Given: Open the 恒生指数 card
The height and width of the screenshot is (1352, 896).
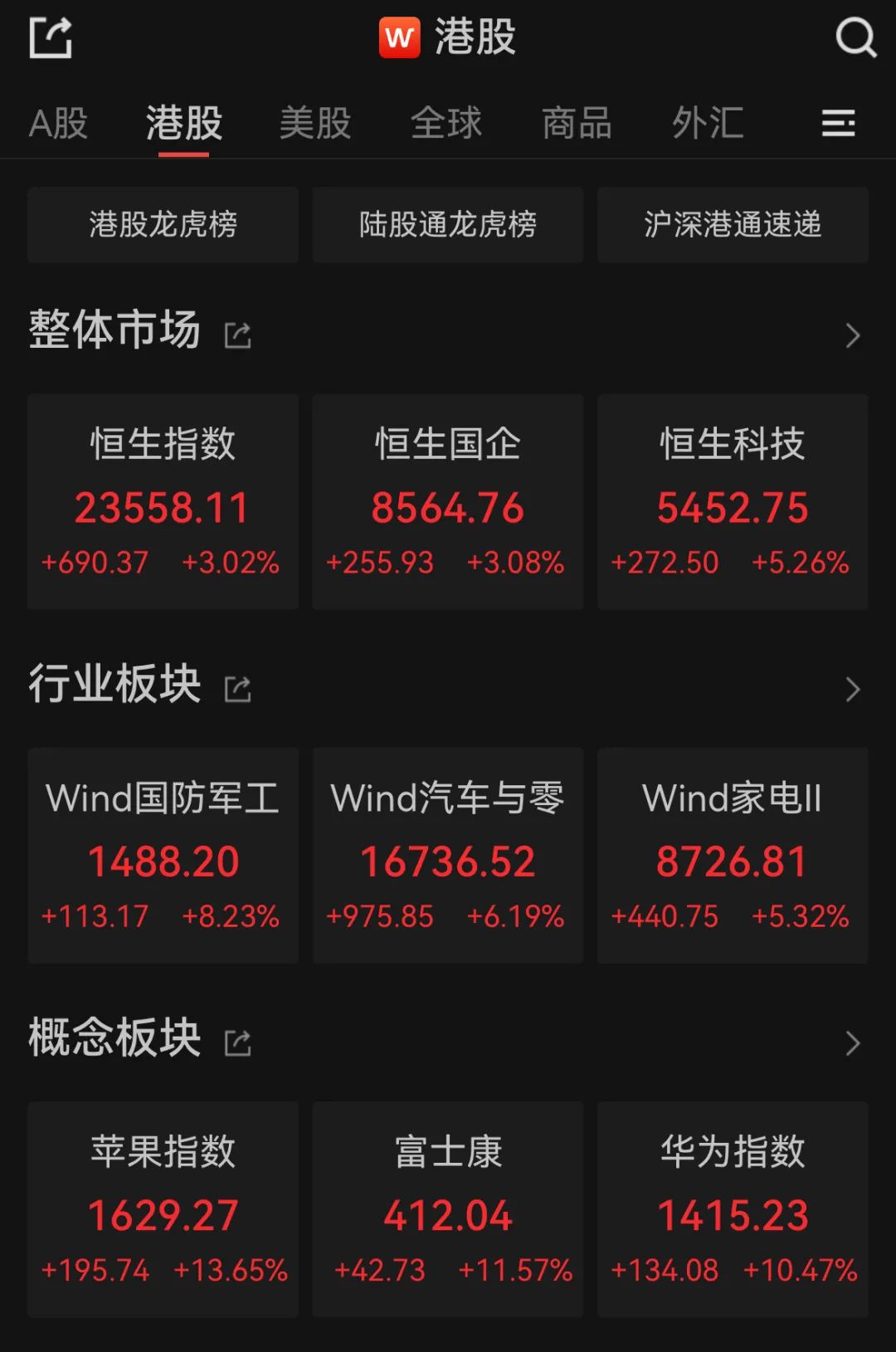Looking at the screenshot, I should click(163, 501).
